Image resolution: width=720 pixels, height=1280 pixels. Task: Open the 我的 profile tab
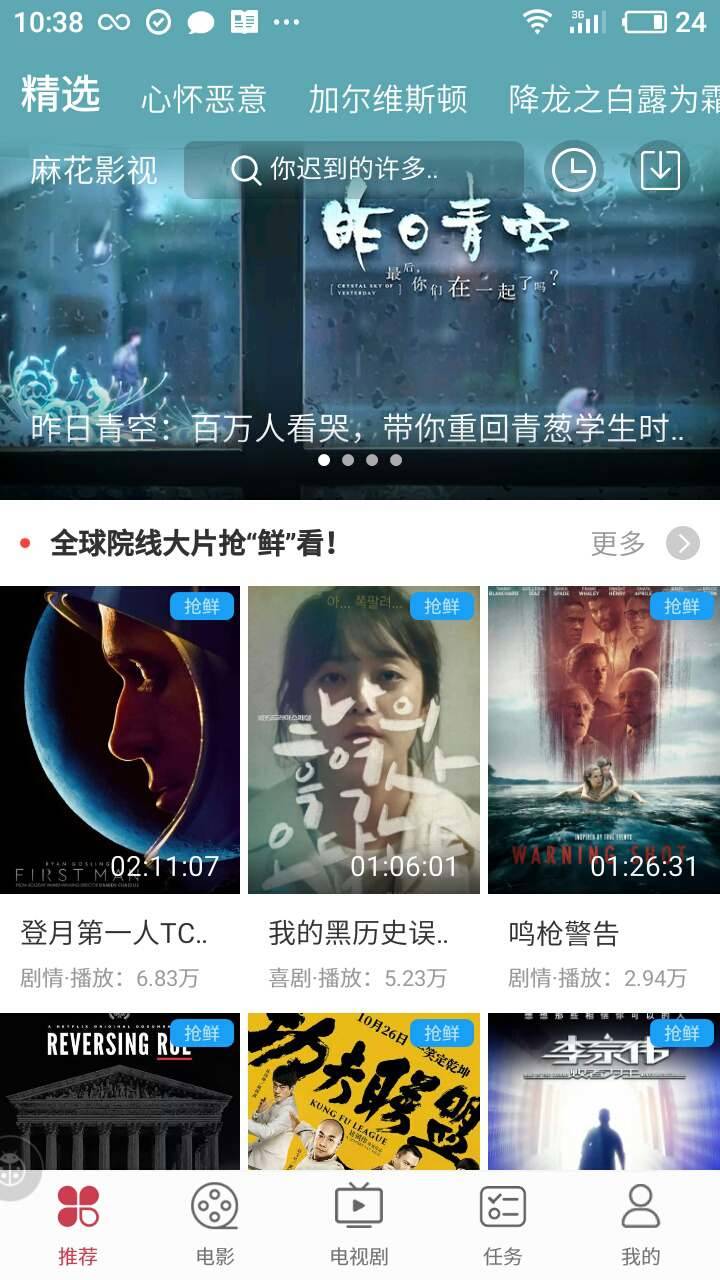point(641,1224)
